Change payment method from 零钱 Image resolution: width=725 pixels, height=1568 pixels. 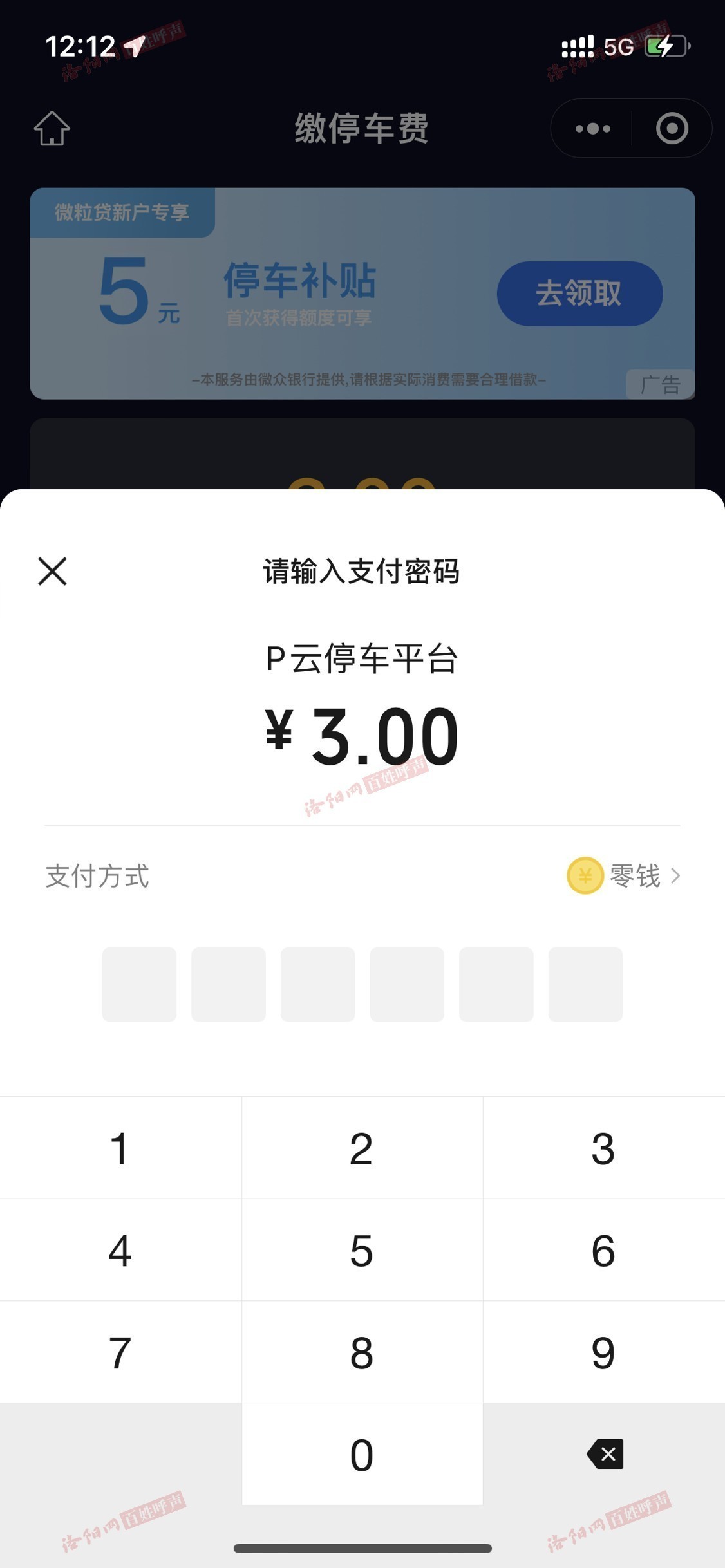pyautogui.click(x=623, y=876)
